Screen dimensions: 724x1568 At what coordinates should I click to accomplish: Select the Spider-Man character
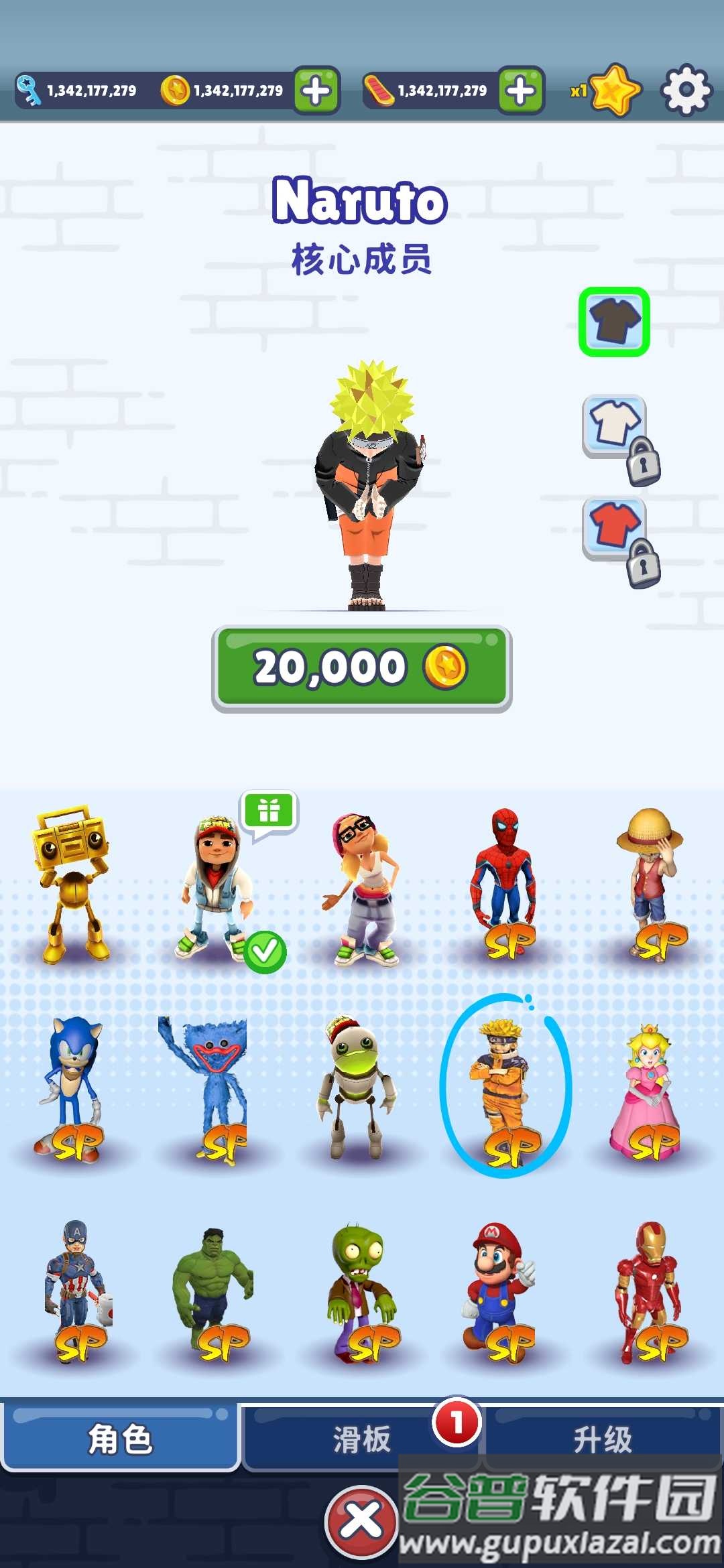(506, 878)
